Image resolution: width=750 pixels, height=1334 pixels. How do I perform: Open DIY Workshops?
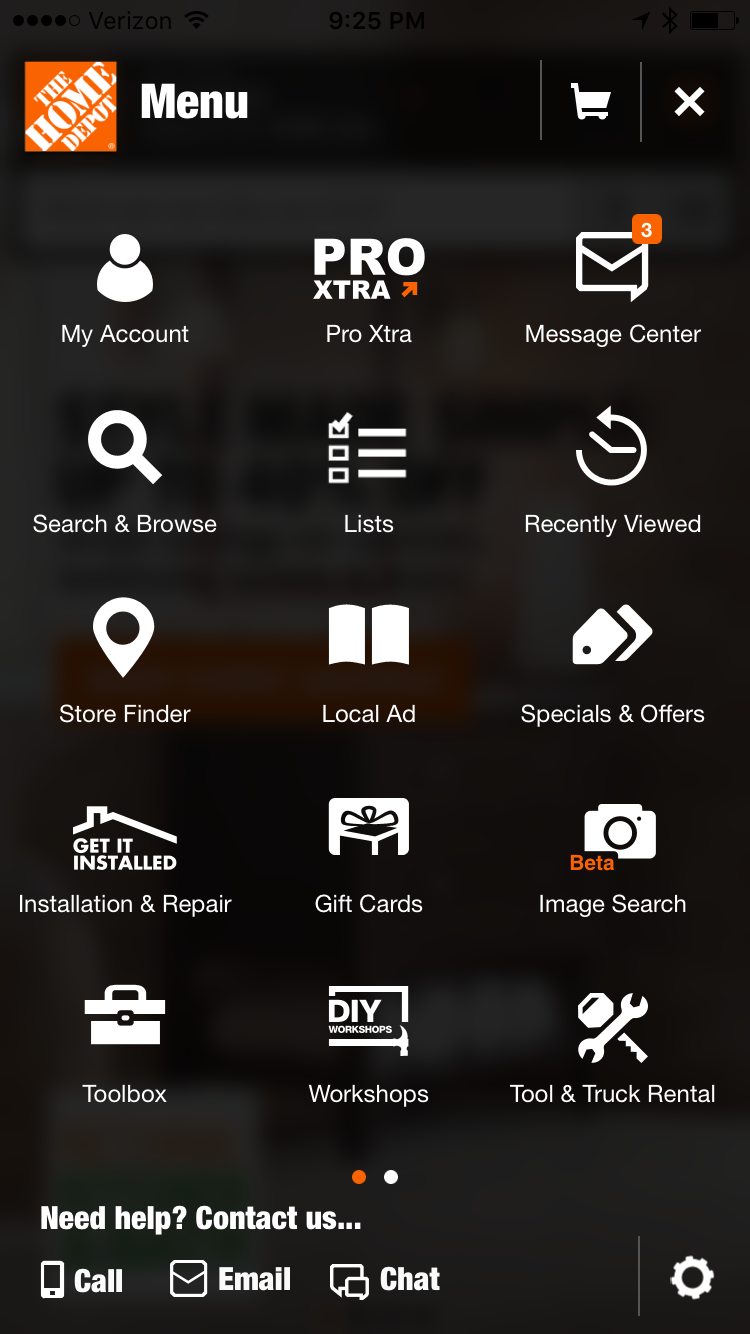coord(368,1045)
